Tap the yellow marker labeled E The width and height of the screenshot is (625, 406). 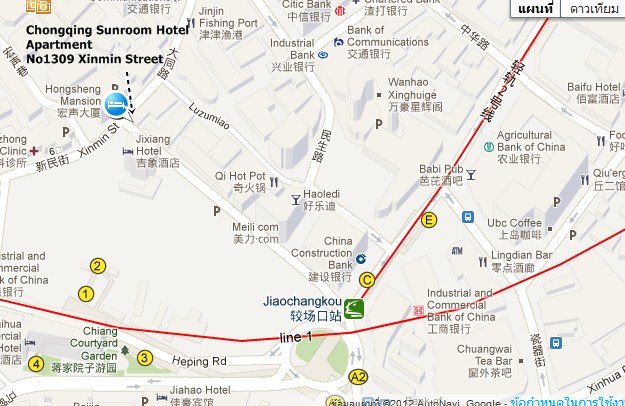[x=430, y=220]
